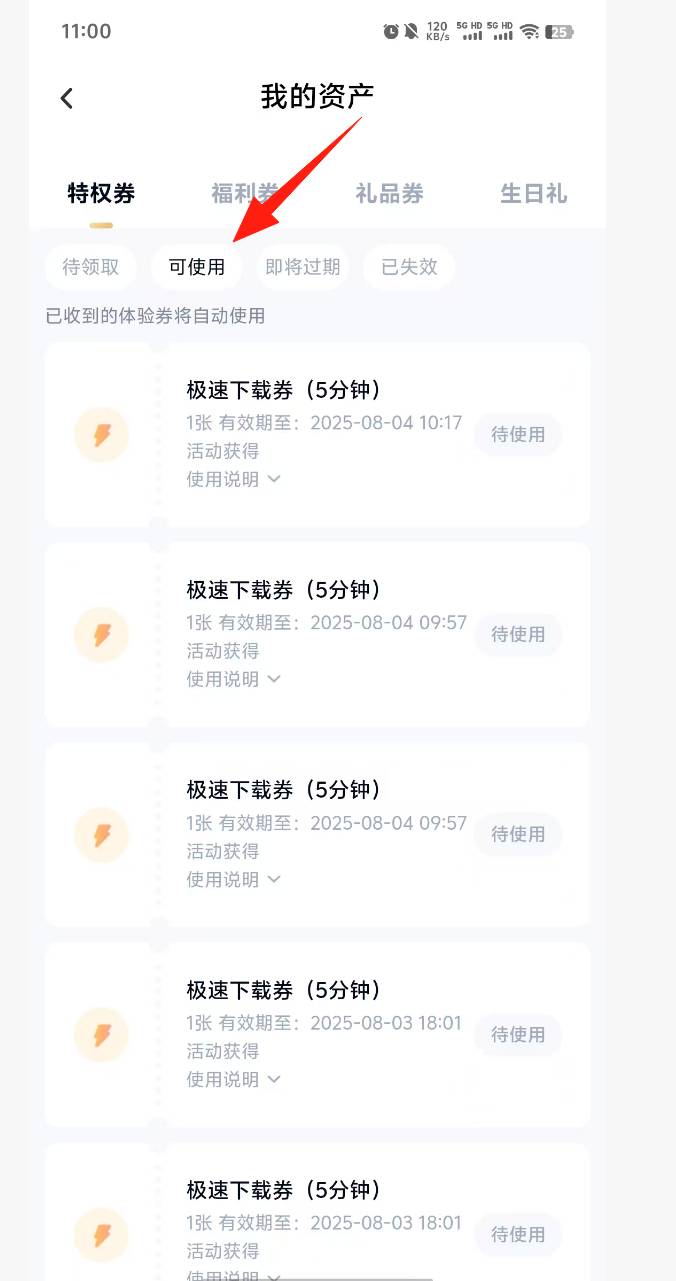
Task: Go back from the 我的资产 page
Action: (x=67, y=98)
